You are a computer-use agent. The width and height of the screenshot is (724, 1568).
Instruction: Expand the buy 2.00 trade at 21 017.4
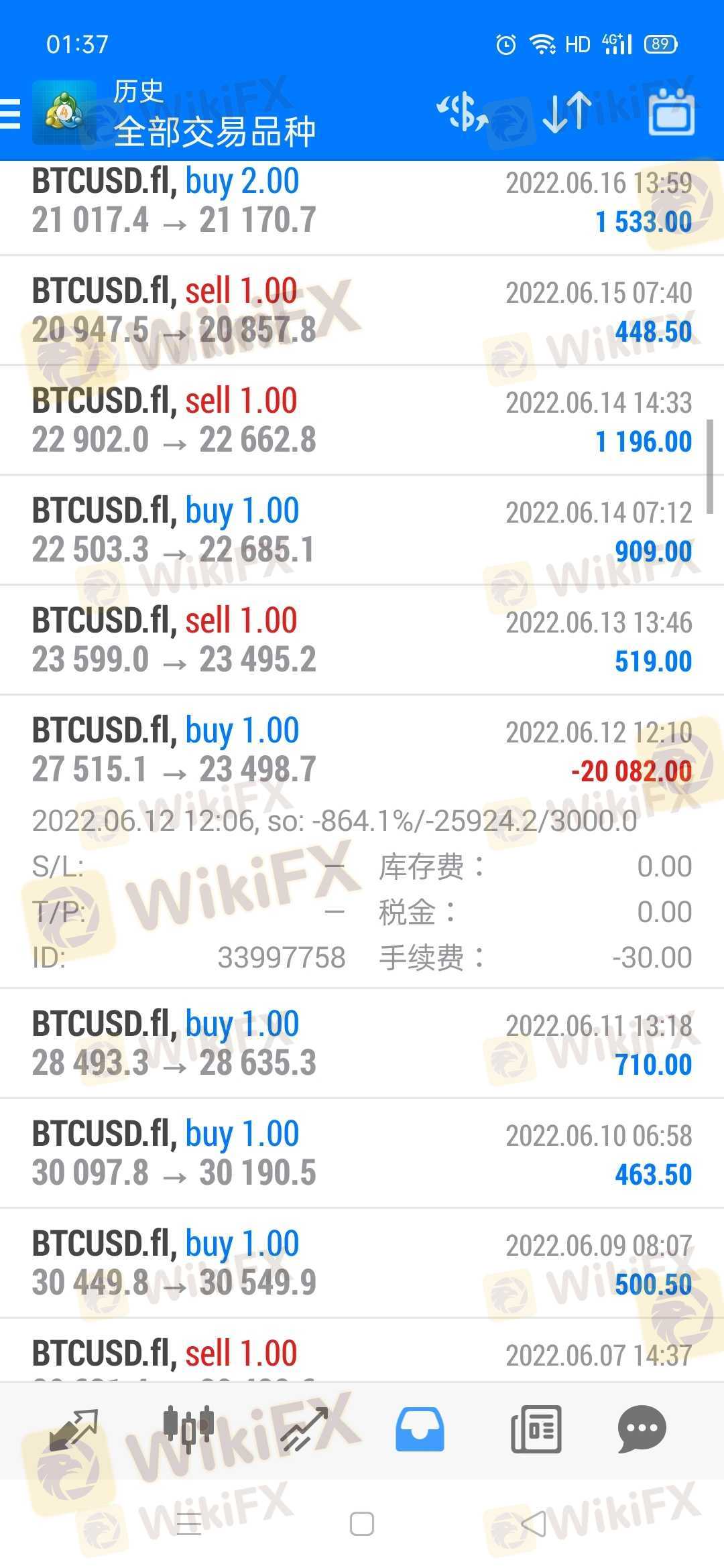coord(362,201)
